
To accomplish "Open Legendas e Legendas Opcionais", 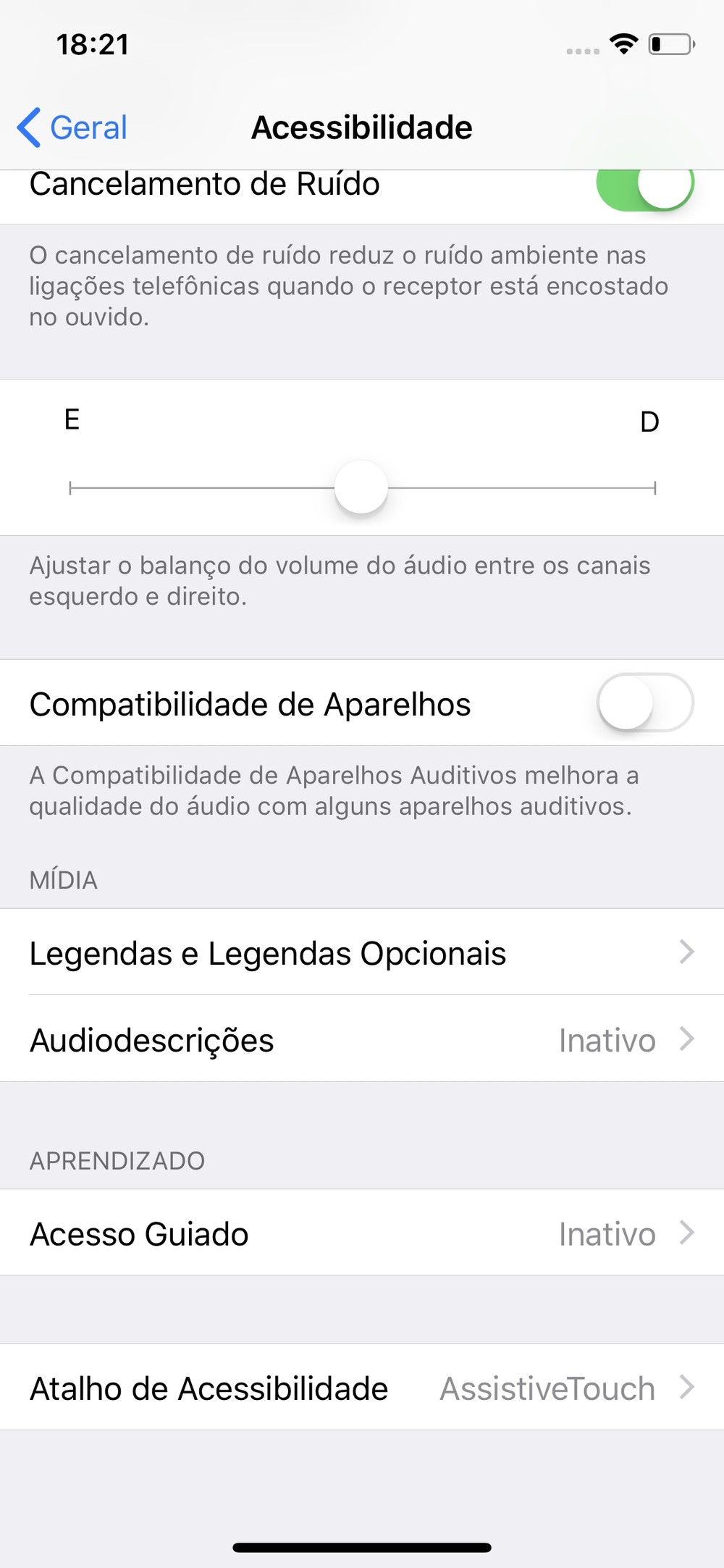I will click(x=362, y=952).
